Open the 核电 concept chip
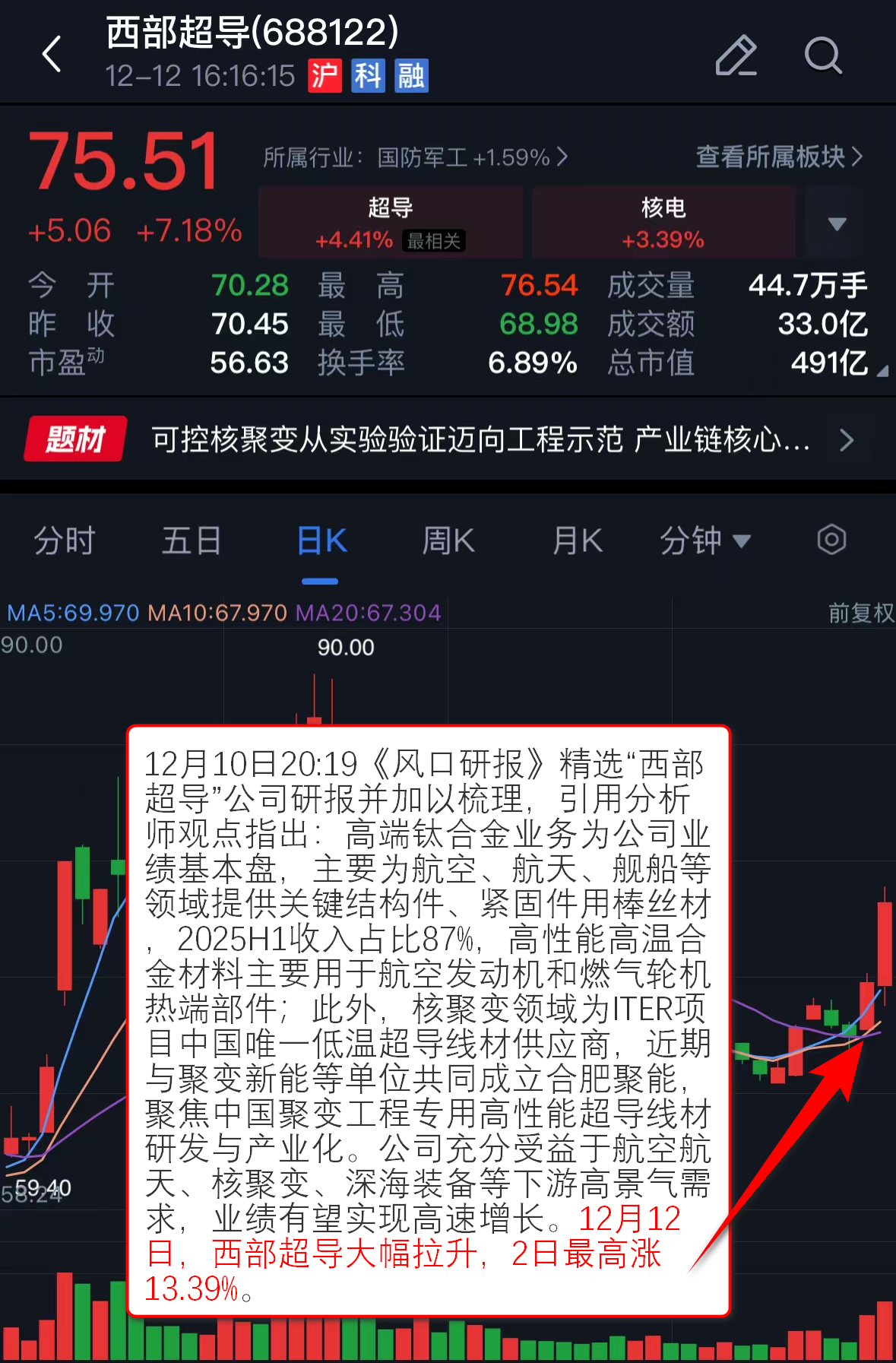The height and width of the screenshot is (1363, 896). pyautogui.click(x=663, y=222)
